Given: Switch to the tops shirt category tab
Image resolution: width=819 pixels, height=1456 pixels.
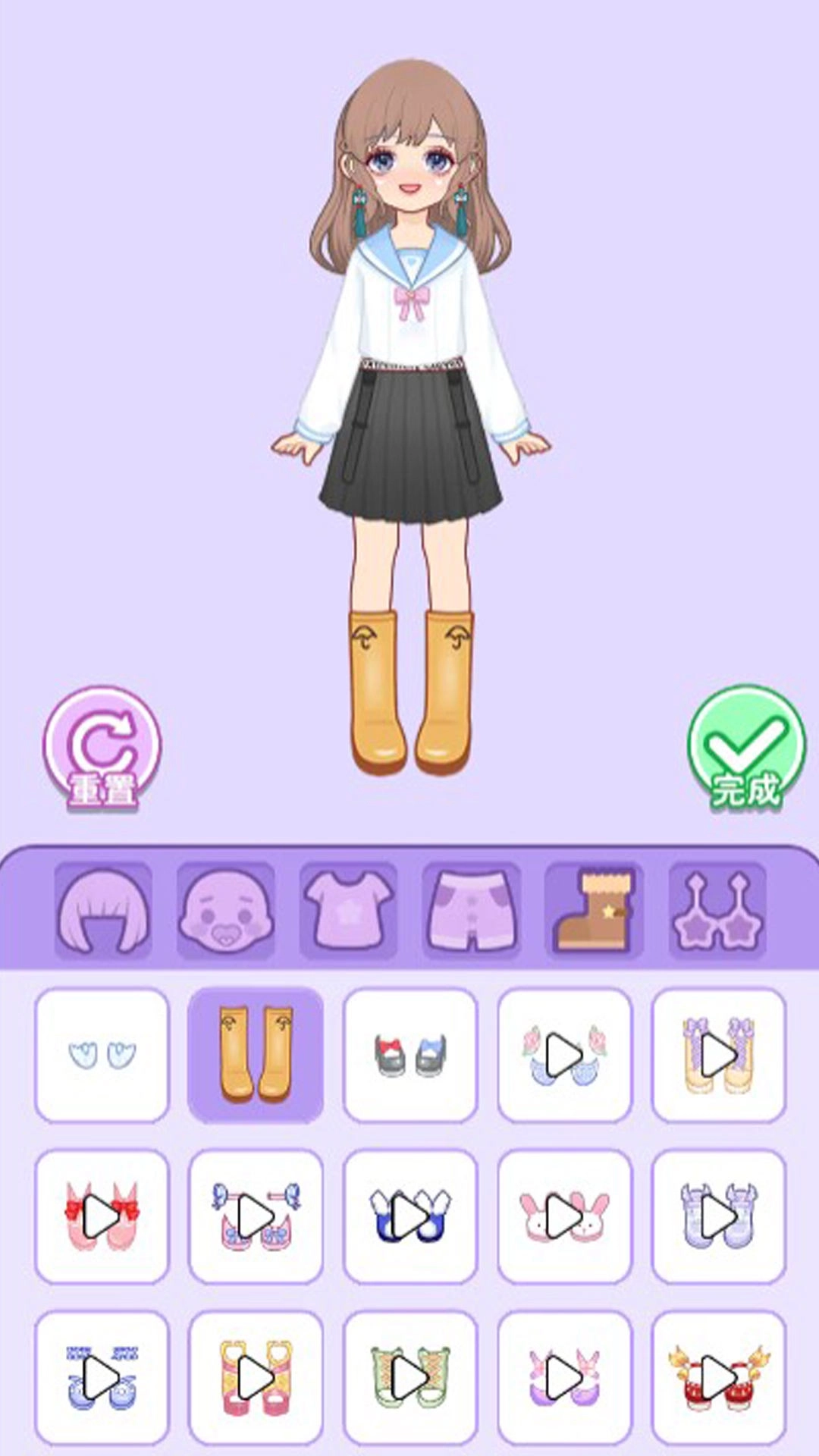Looking at the screenshot, I should [349, 910].
